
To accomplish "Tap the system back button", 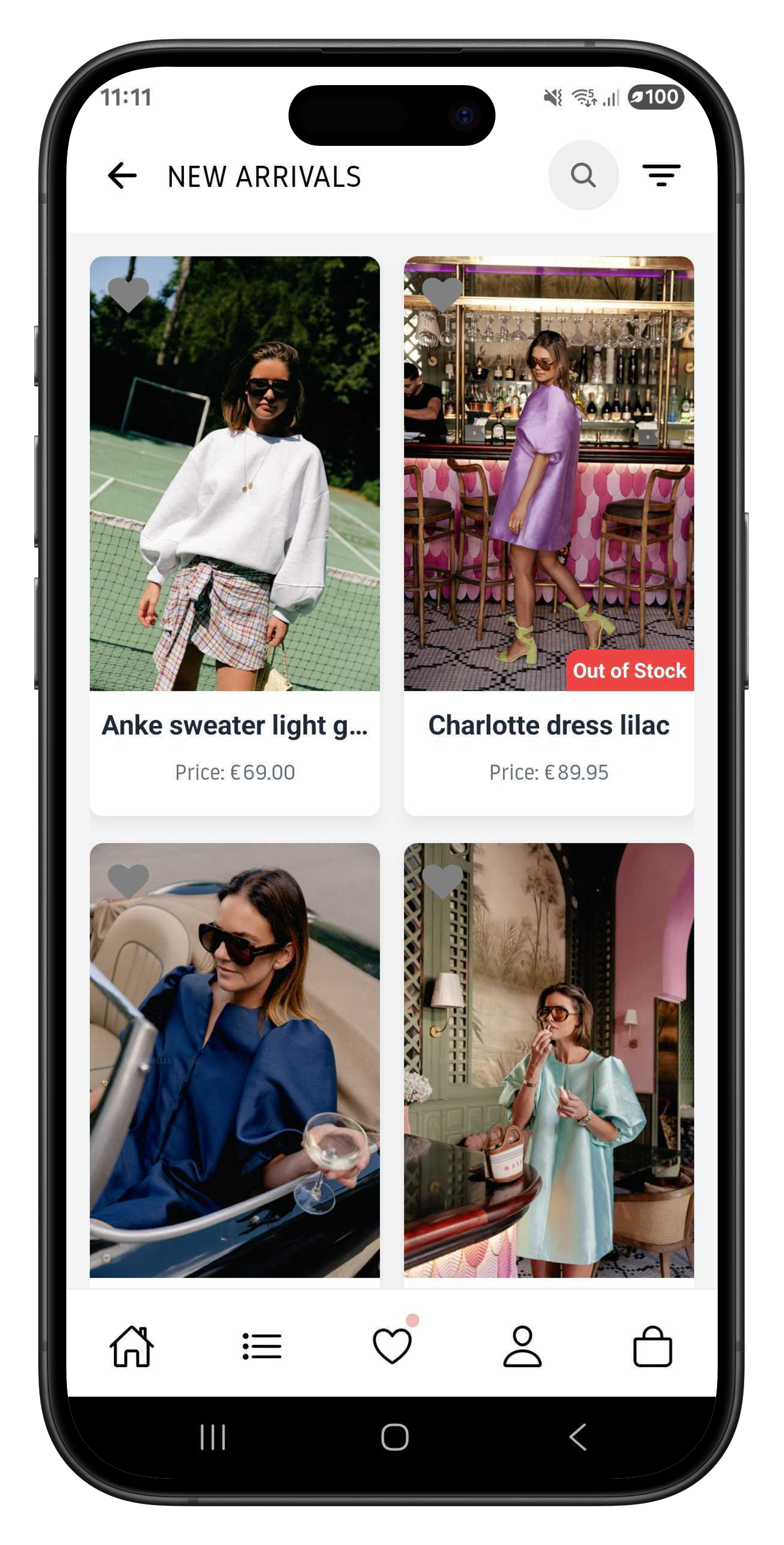I will [577, 1437].
